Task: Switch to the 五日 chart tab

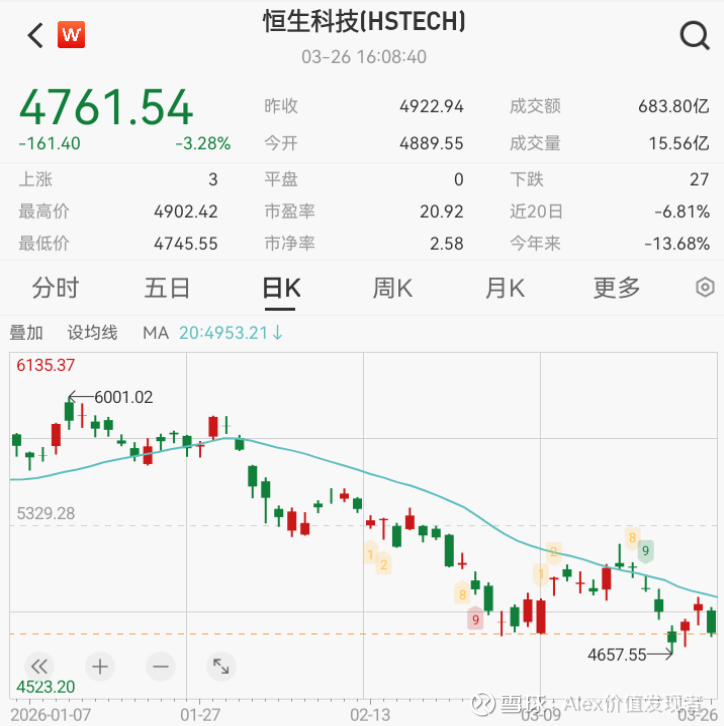Action: [167, 288]
